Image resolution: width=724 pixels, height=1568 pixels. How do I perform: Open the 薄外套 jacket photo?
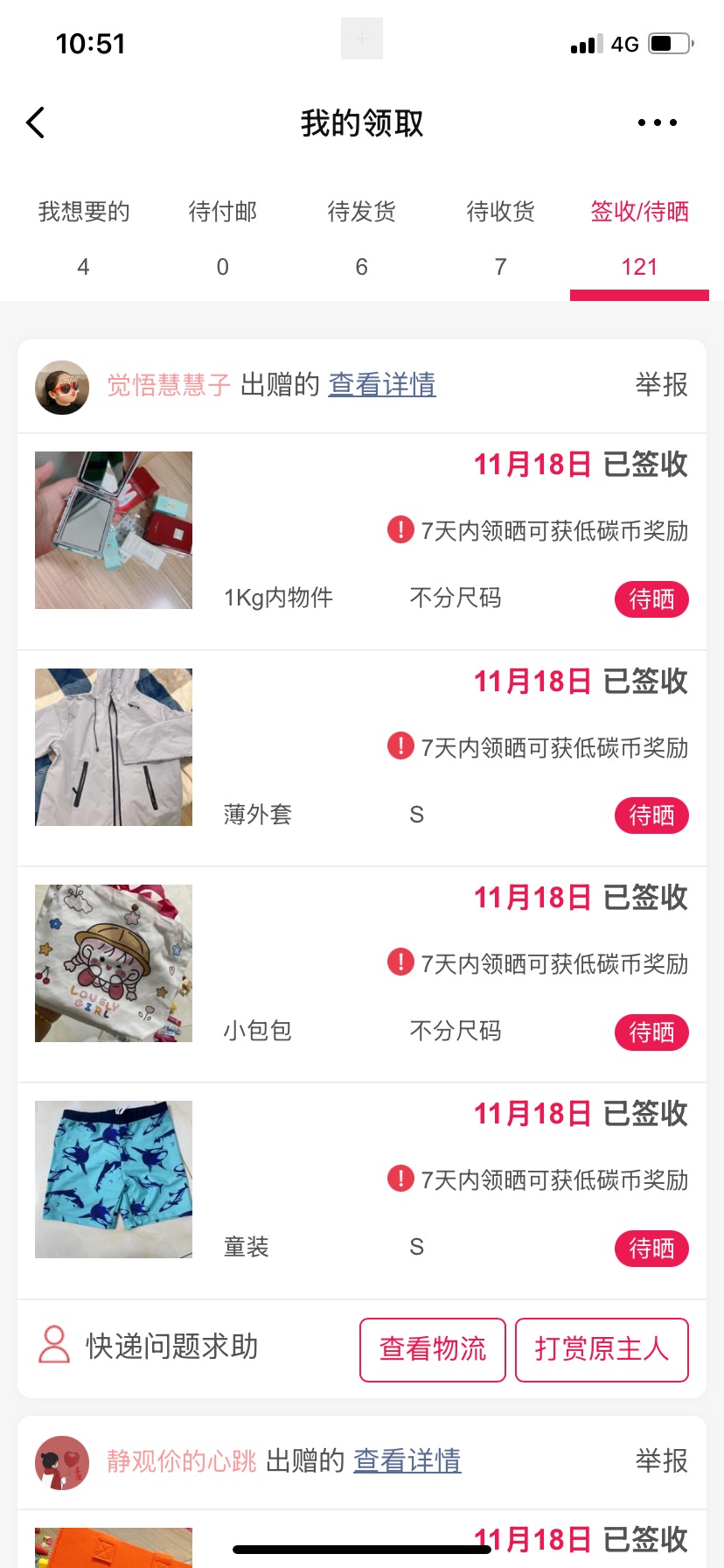[114, 747]
